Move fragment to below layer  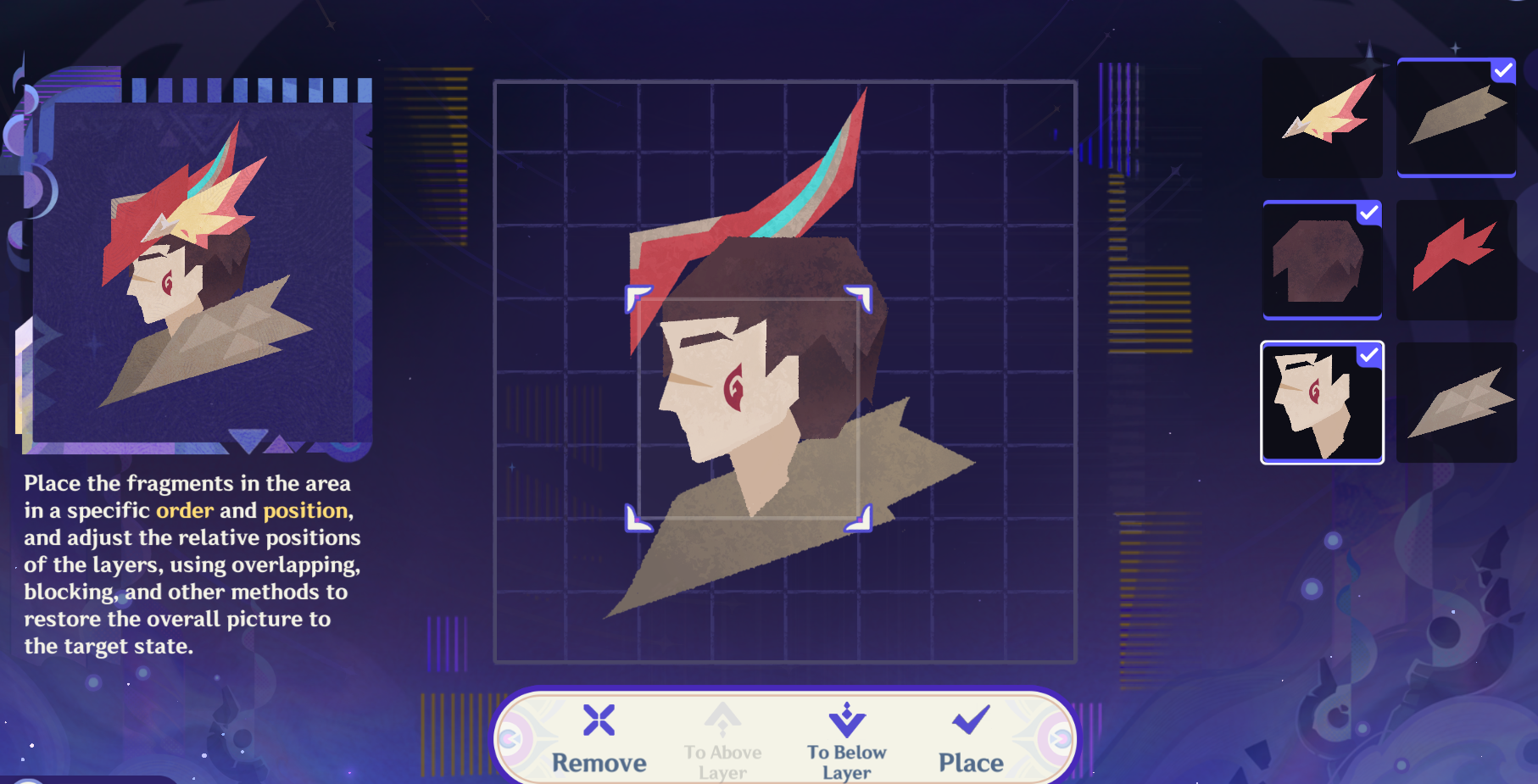846,738
